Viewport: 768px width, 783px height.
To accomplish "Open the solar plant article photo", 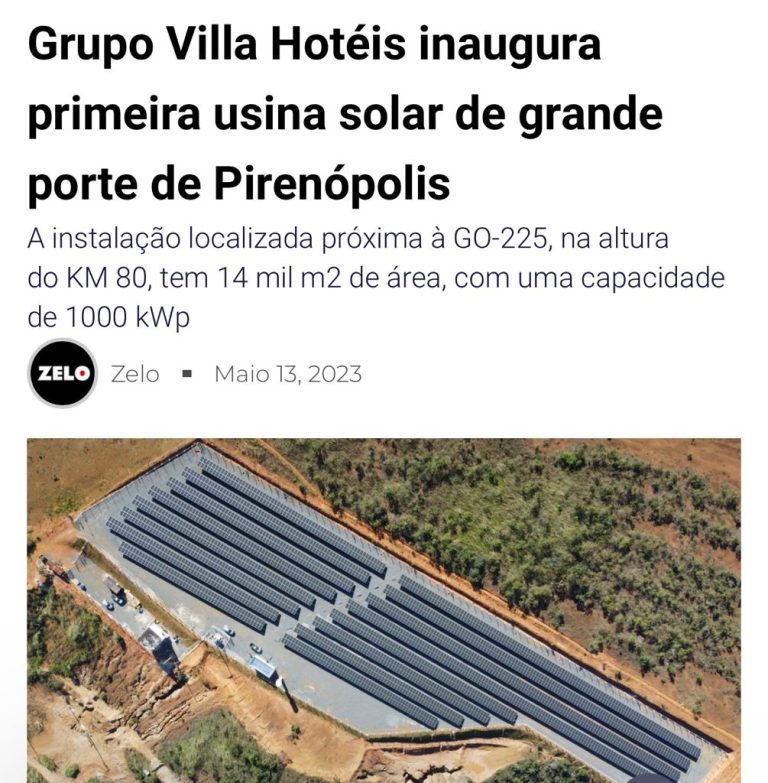I will (x=384, y=610).
